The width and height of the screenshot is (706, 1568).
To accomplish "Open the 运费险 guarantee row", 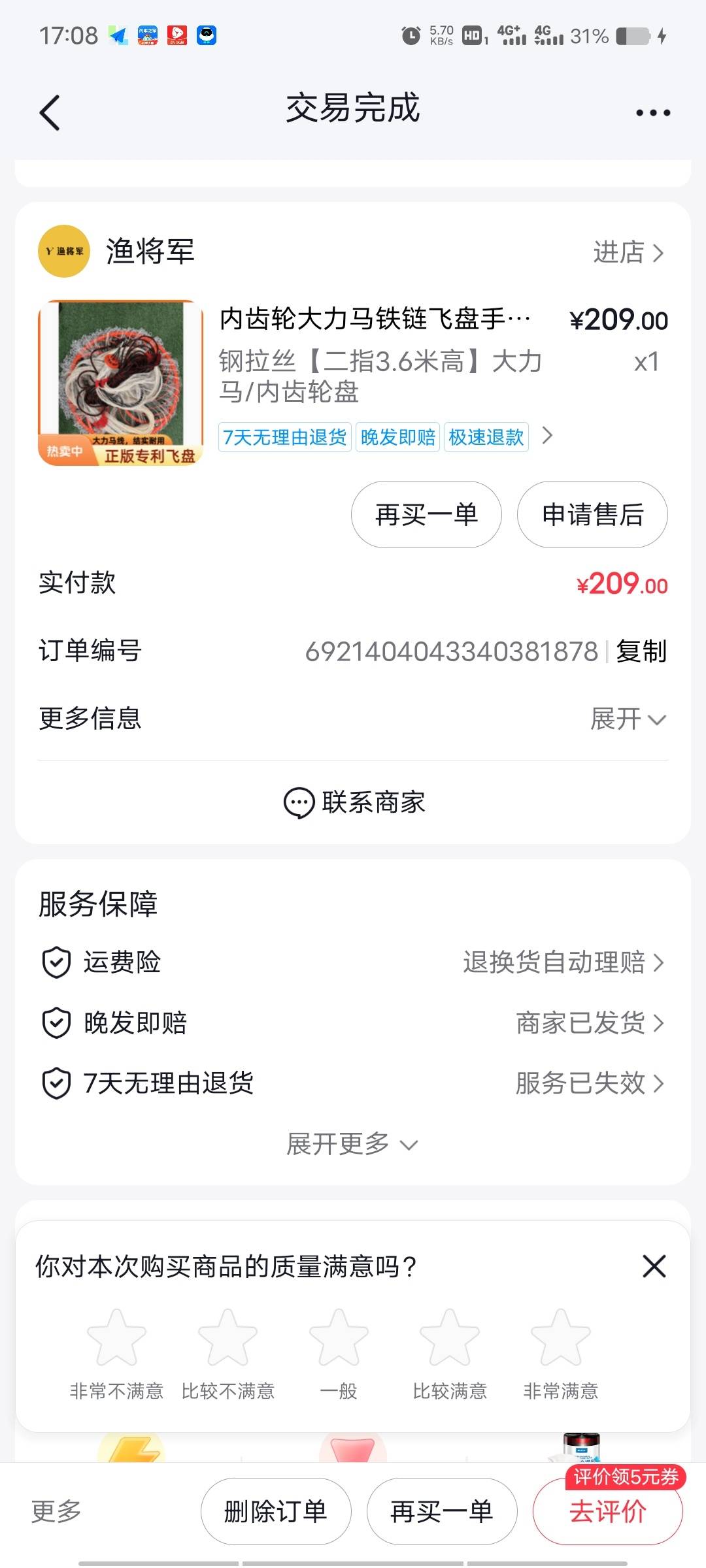I will pyautogui.click(x=353, y=962).
